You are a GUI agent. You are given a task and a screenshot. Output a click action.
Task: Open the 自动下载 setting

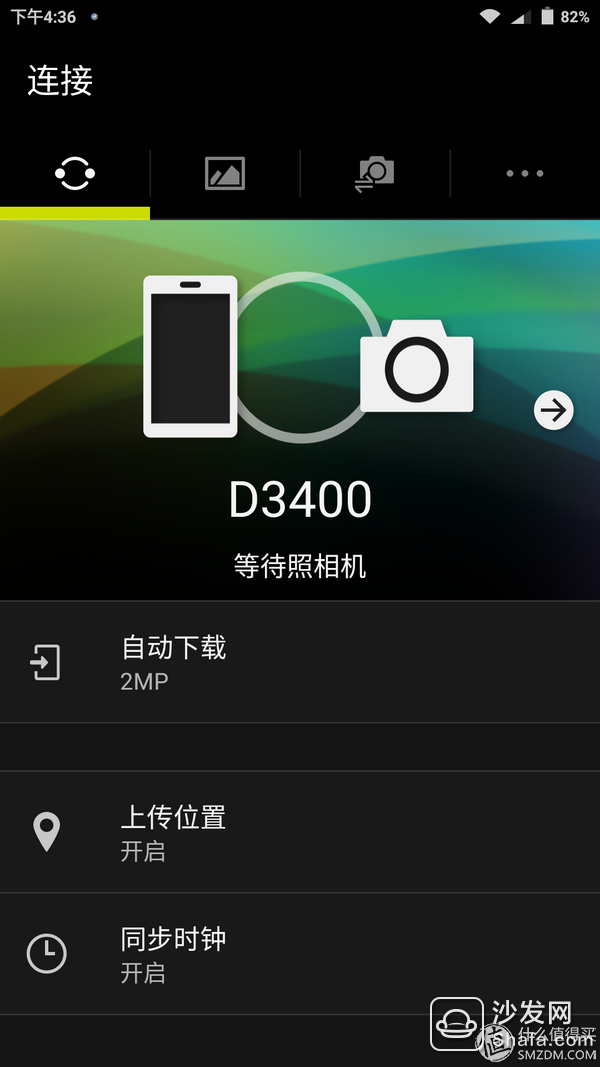[300, 662]
